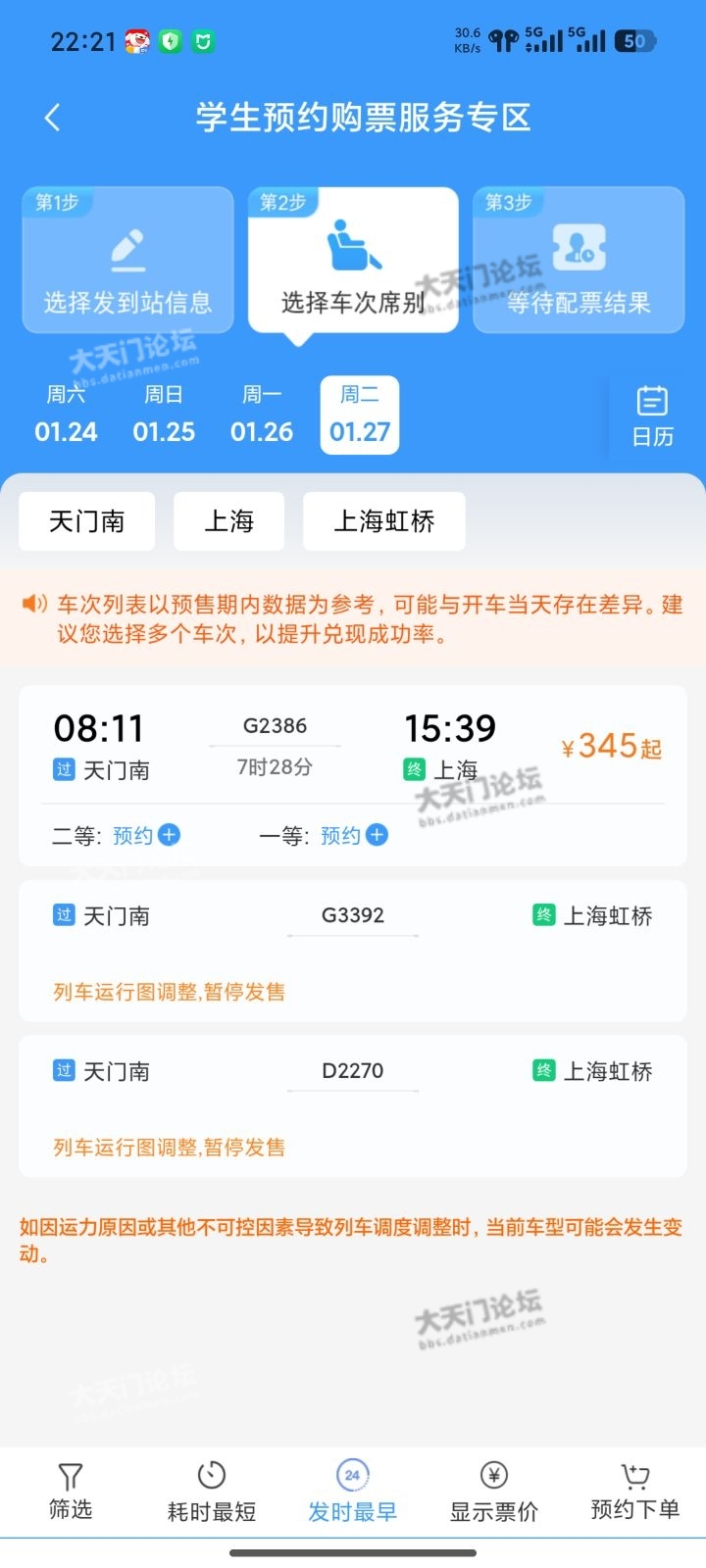Image resolution: width=706 pixels, height=1568 pixels.
Task: Open the G2386 train card
Action: (276, 745)
